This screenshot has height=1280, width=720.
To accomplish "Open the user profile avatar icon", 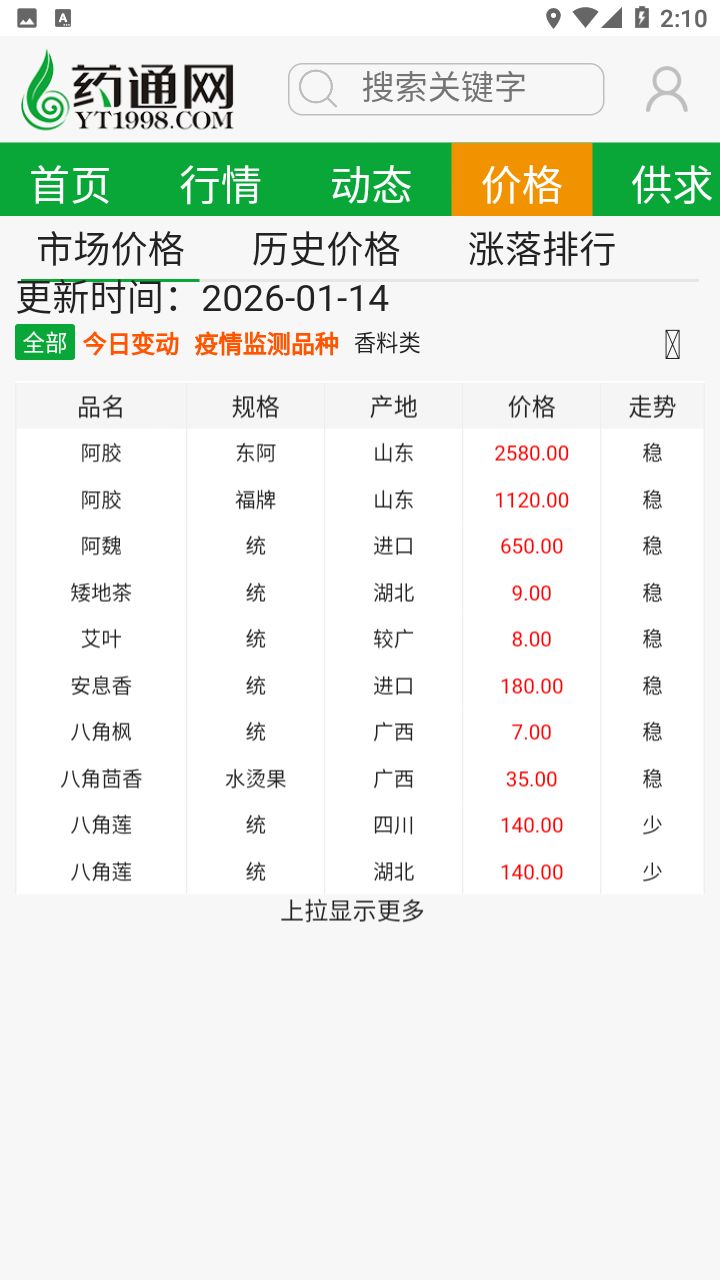I will point(664,89).
